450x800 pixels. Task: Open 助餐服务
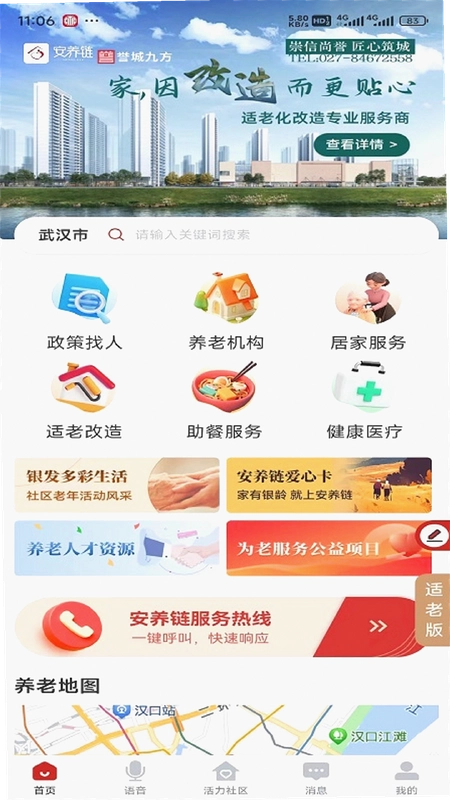224,401
